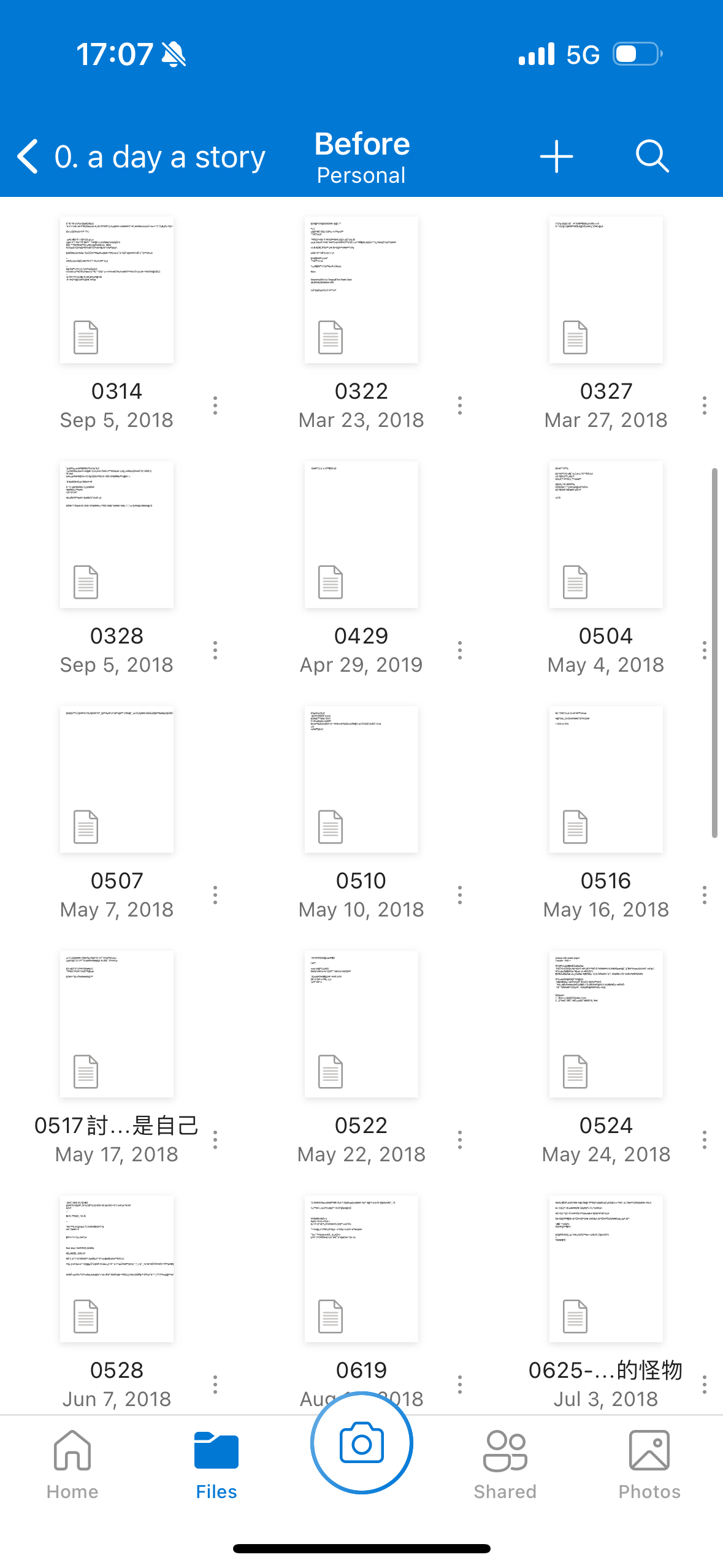The image size is (723, 1568).
Task: Open document 0328
Action: pos(117,534)
